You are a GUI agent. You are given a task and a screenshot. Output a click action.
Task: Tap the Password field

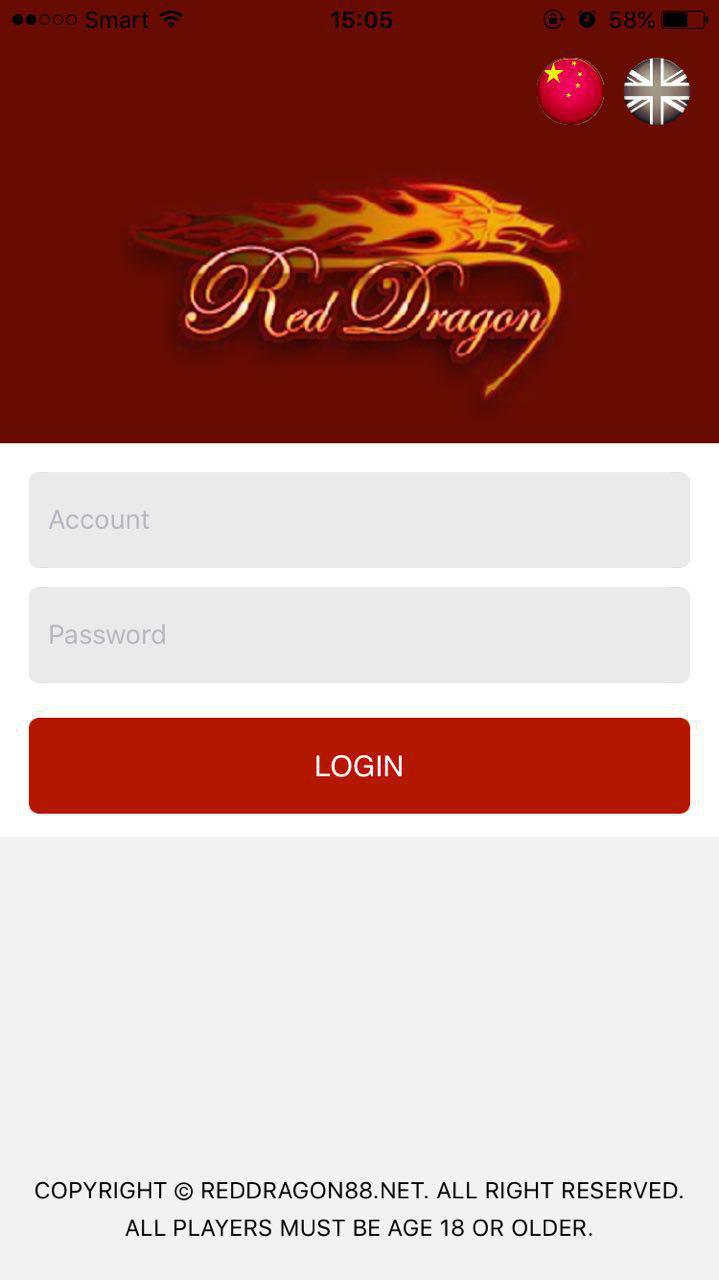(x=359, y=635)
